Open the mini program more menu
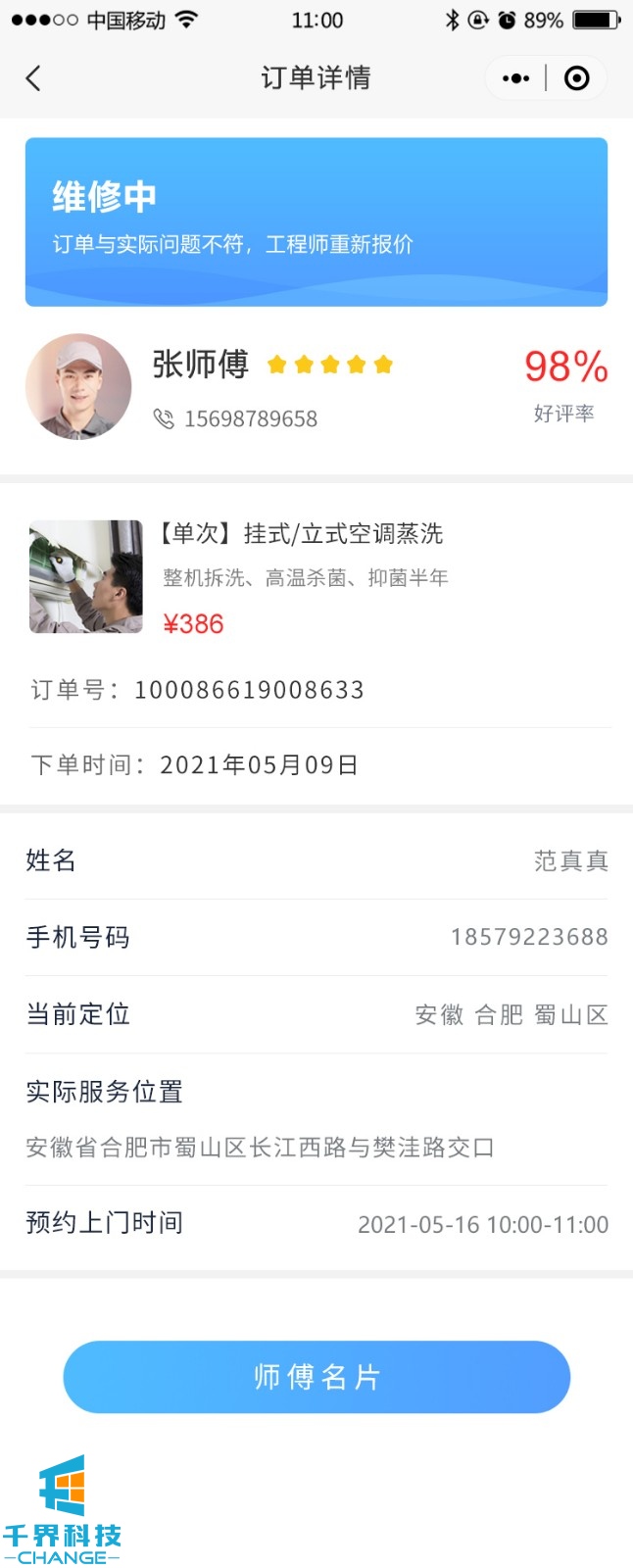The image size is (633, 1568). pyautogui.click(x=515, y=78)
